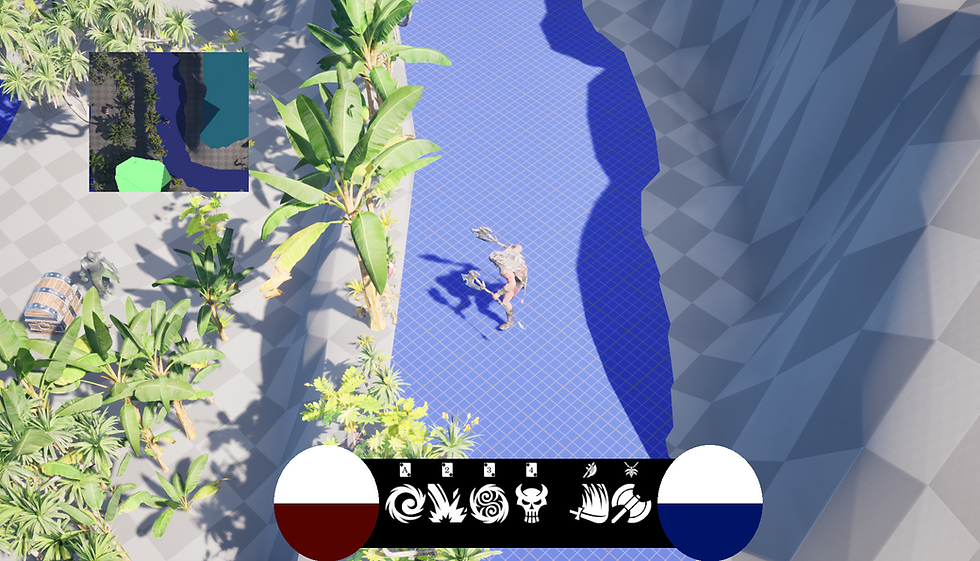The width and height of the screenshot is (980, 561).
Task: Cast the swirl vortex ability in slot A
Action: tap(405, 503)
